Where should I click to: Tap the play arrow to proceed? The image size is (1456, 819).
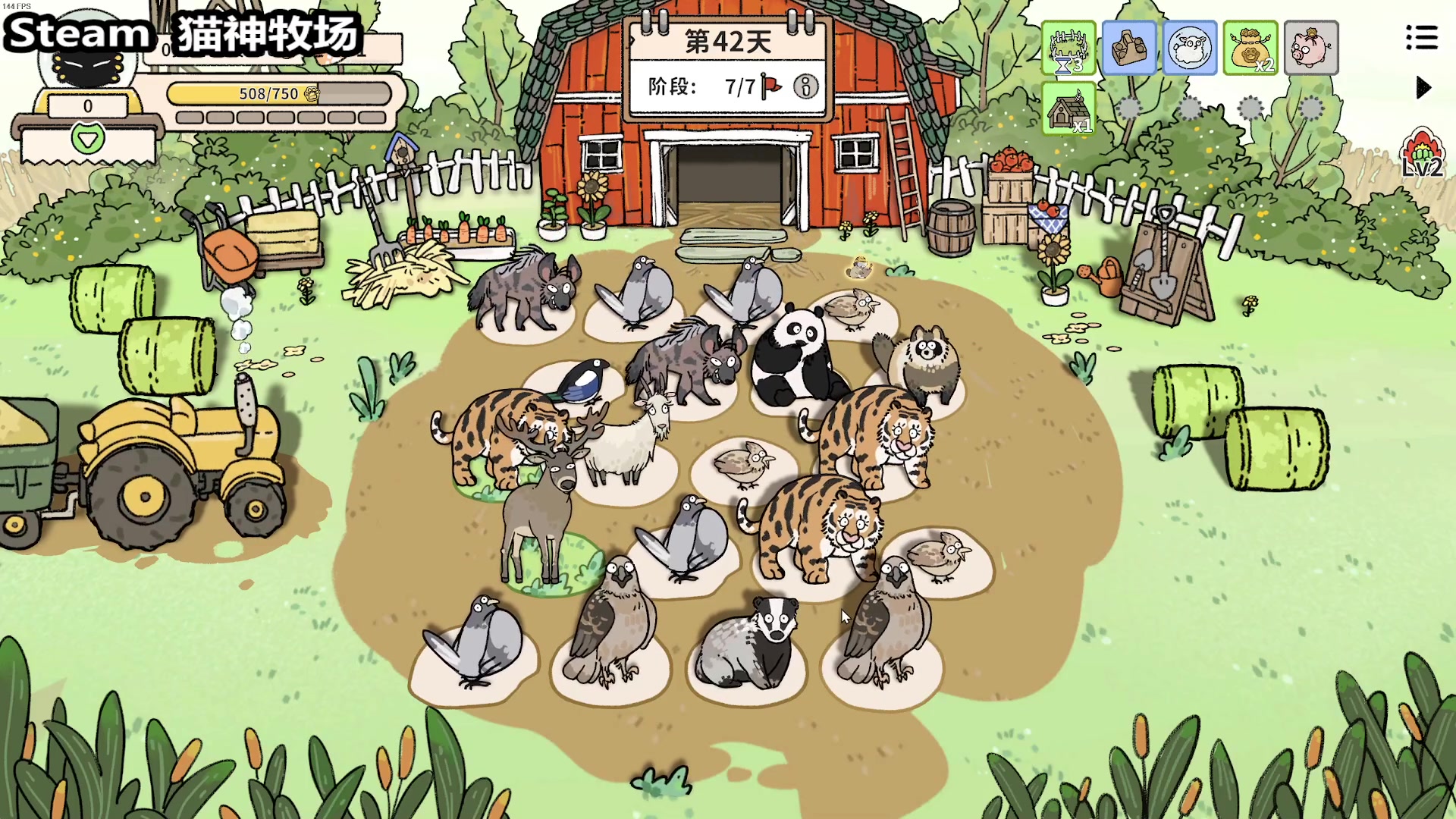coord(1423,88)
